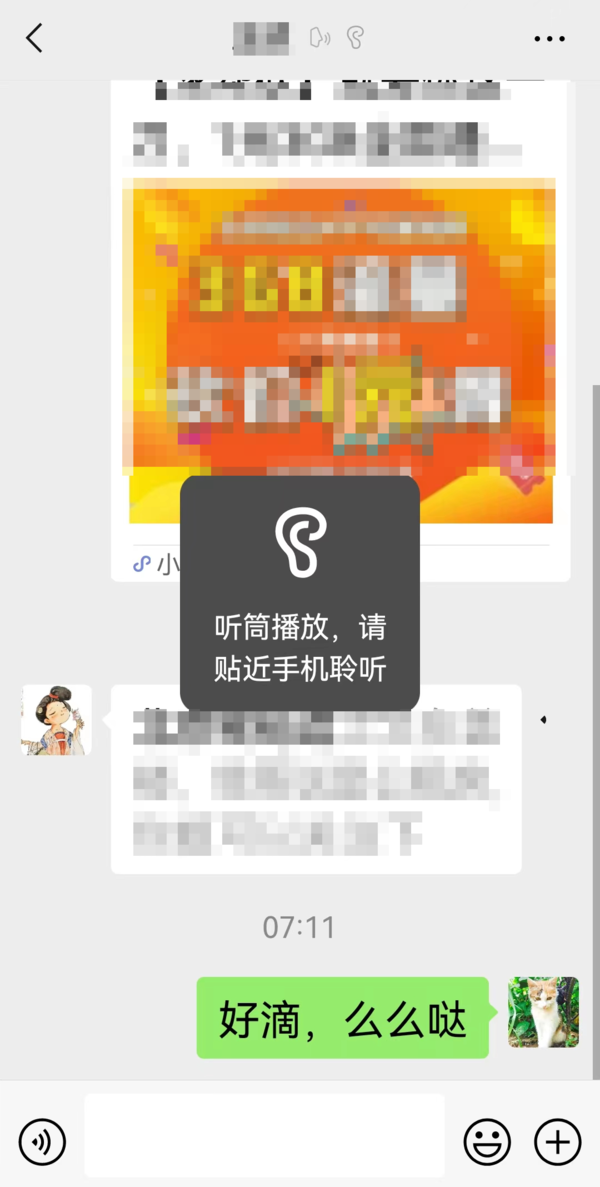
Task: Switch to voice message input
Action: coord(42,1141)
